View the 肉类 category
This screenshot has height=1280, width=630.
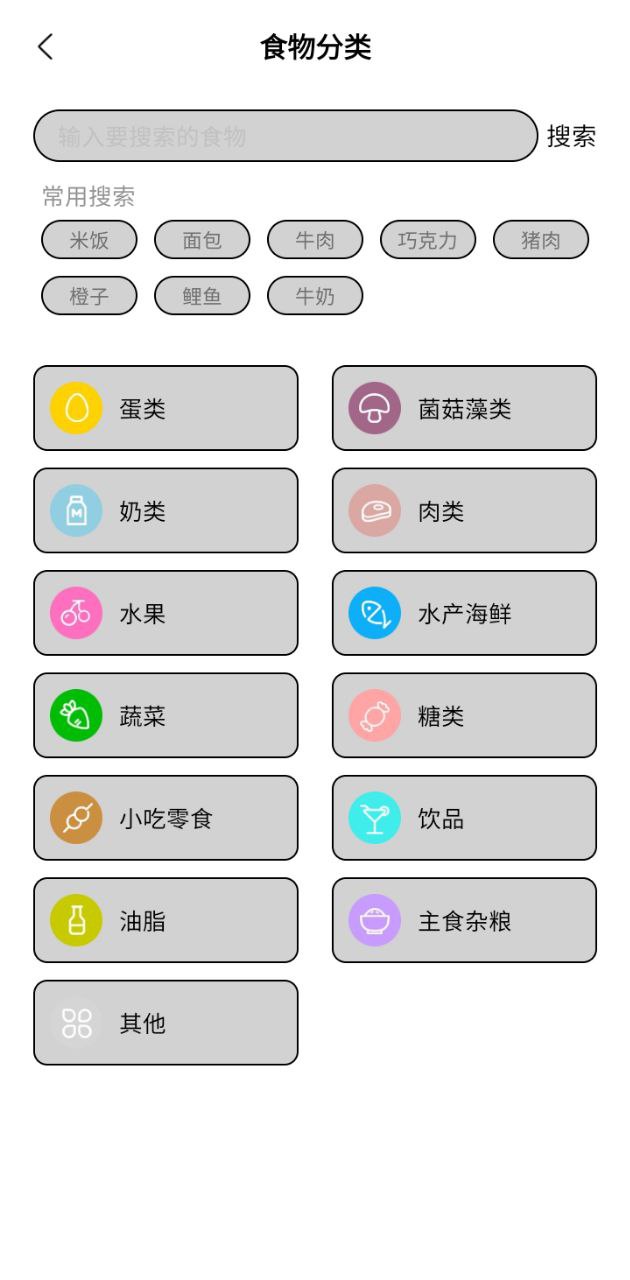(x=464, y=511)
